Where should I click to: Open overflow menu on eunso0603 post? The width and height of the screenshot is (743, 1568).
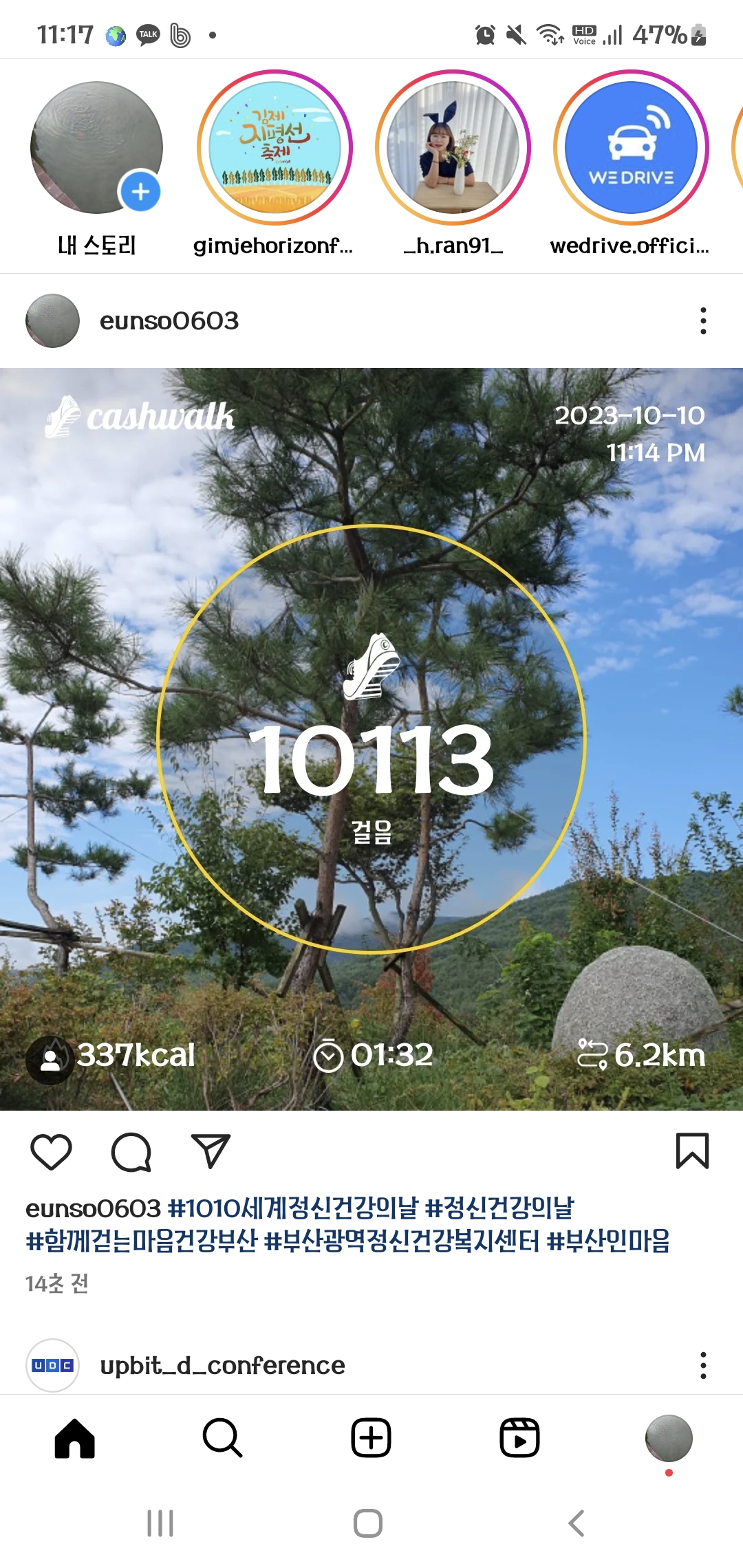(x=702, y=321)
